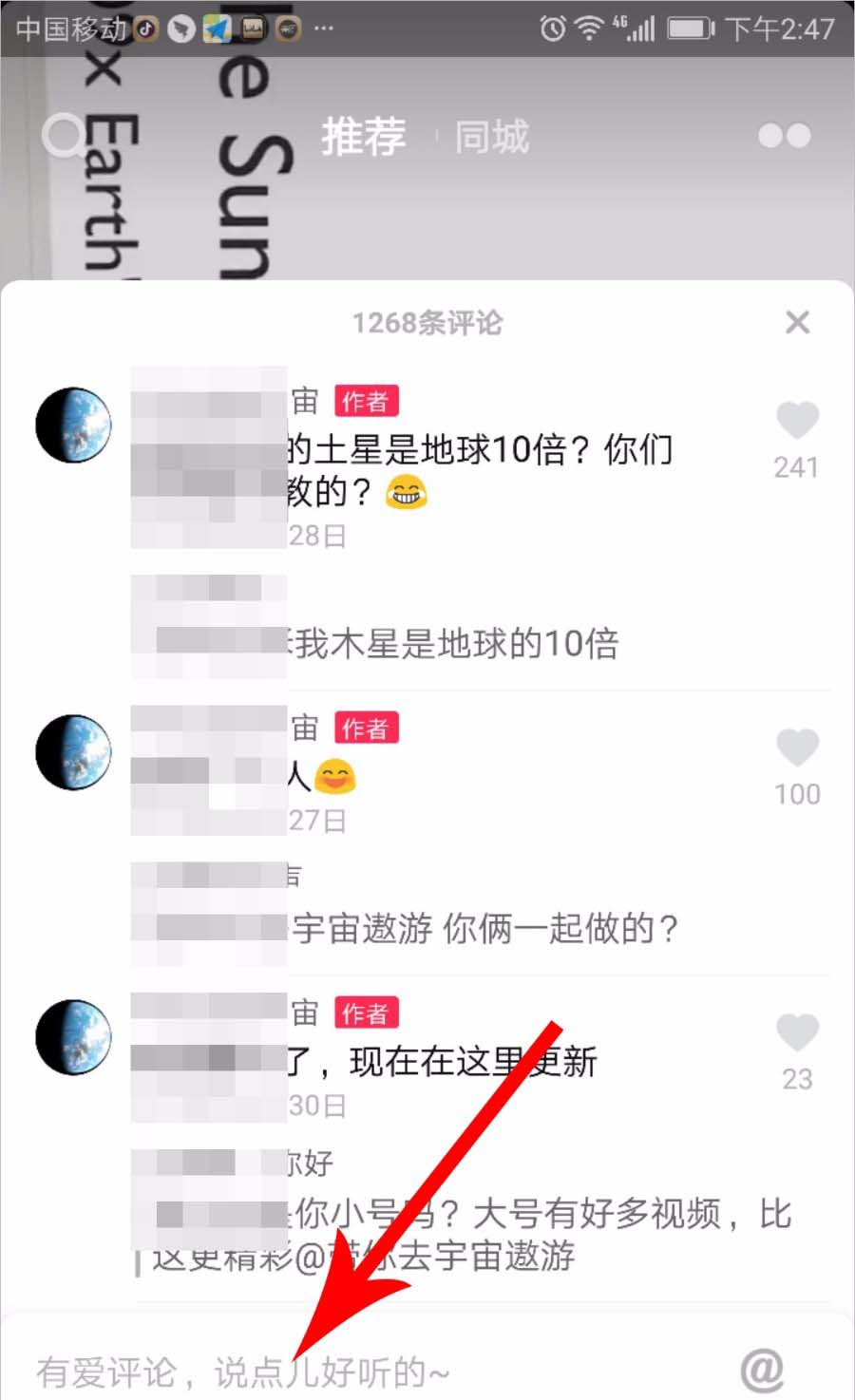Like the comment with 100 likes
Viewport: 855px width, 1400px height.
(797, 747)
